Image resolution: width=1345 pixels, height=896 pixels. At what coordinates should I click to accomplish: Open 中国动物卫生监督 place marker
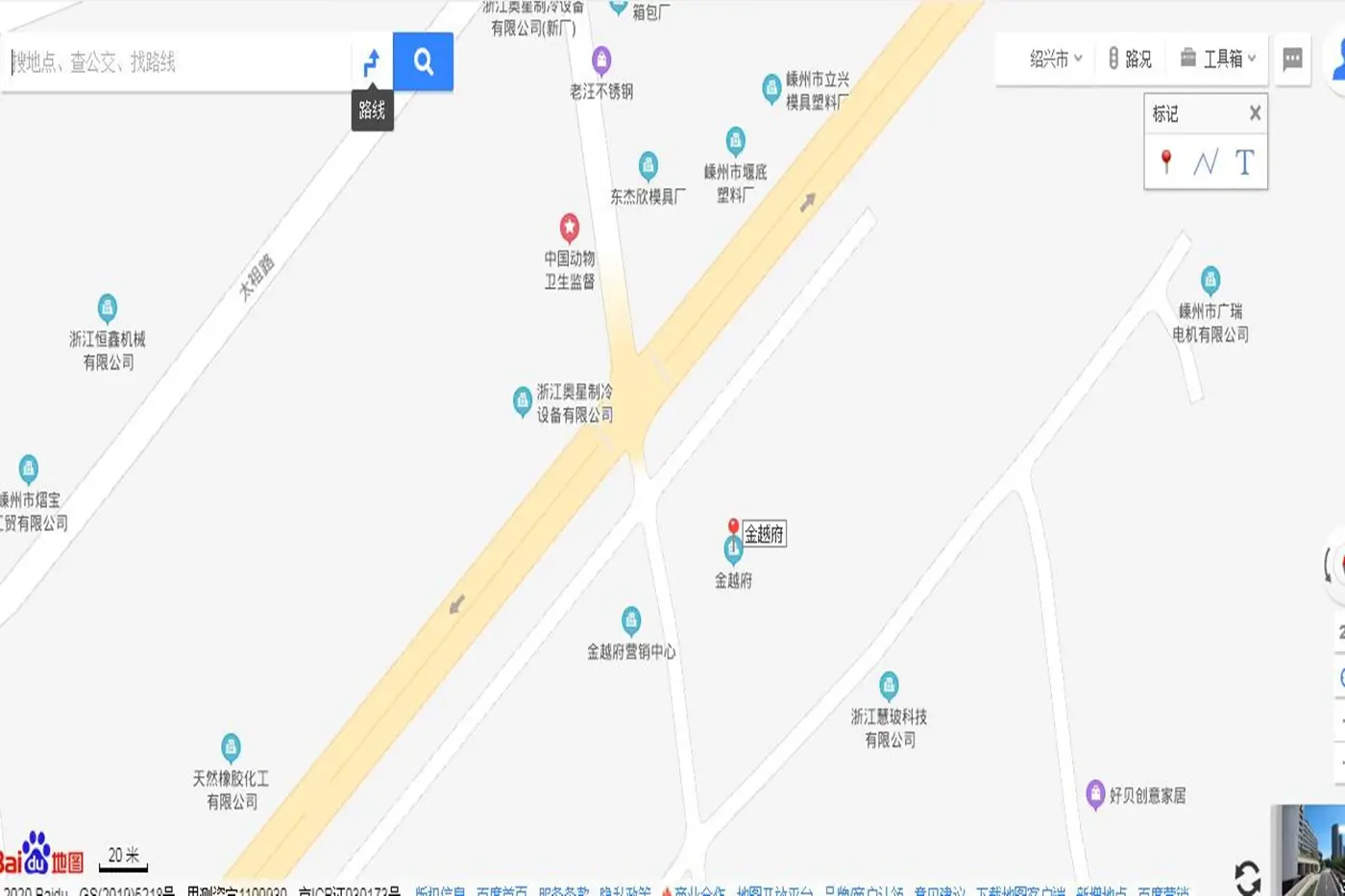[x=570, y=229]
